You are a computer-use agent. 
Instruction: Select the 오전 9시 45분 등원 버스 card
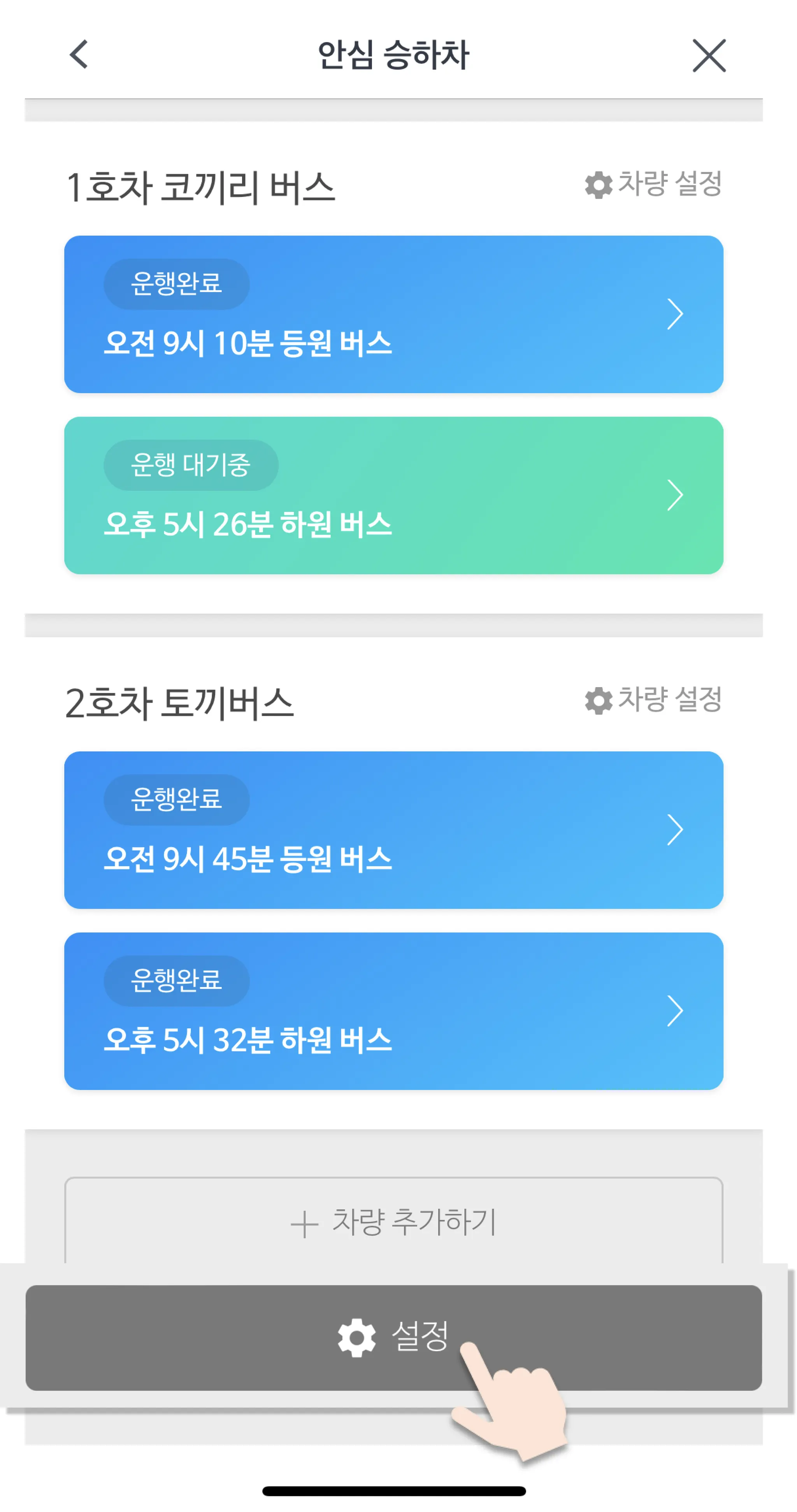393,830
